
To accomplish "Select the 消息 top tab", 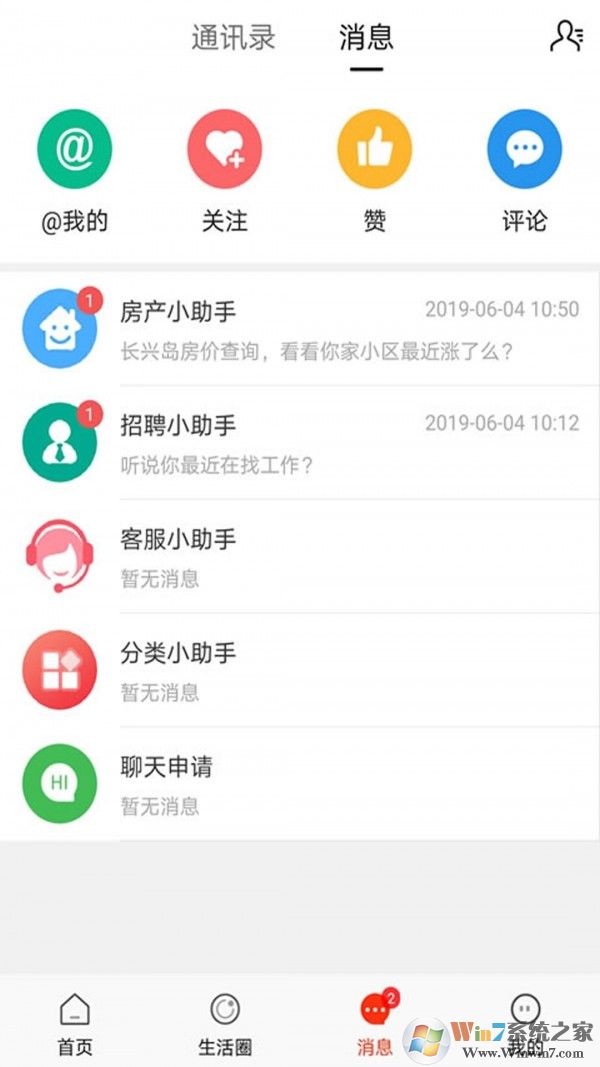I will (x=366, y=38).
